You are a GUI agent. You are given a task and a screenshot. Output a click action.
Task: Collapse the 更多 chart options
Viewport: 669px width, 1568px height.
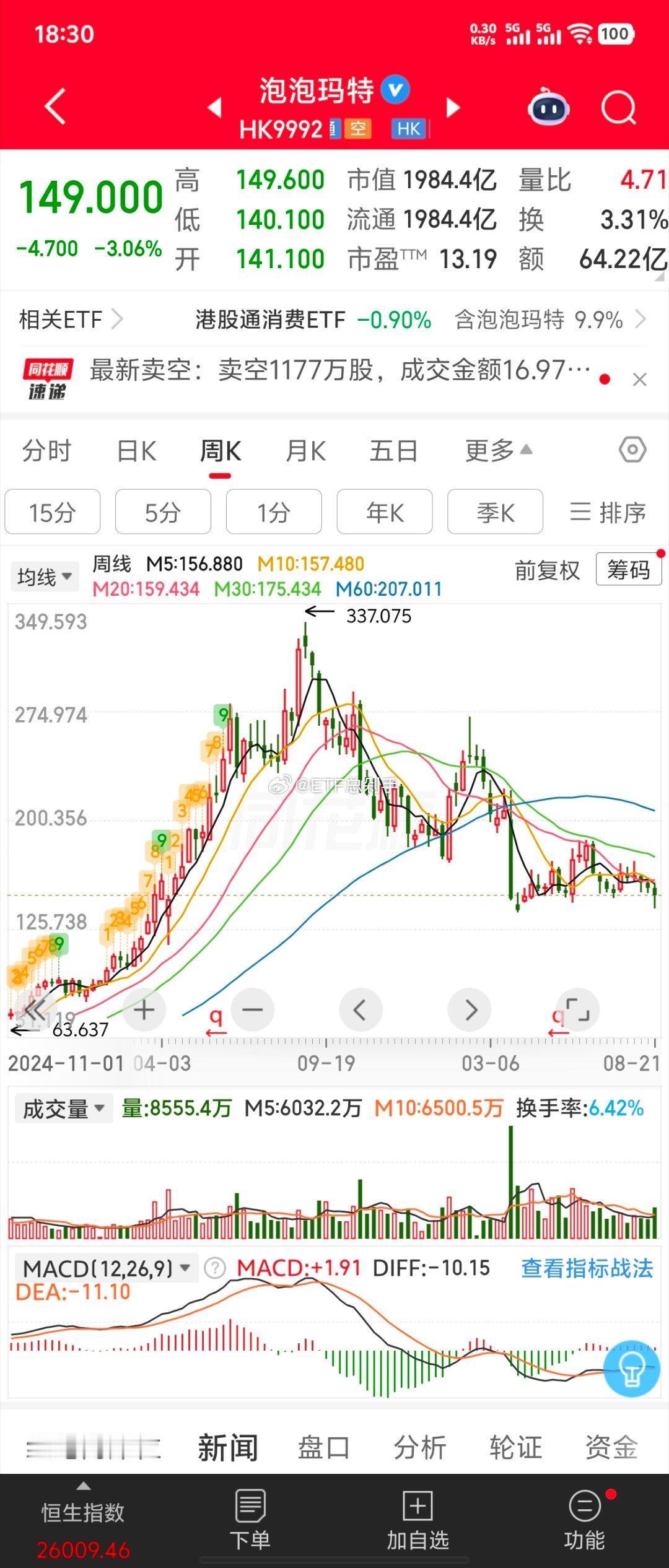pos(499,451)
